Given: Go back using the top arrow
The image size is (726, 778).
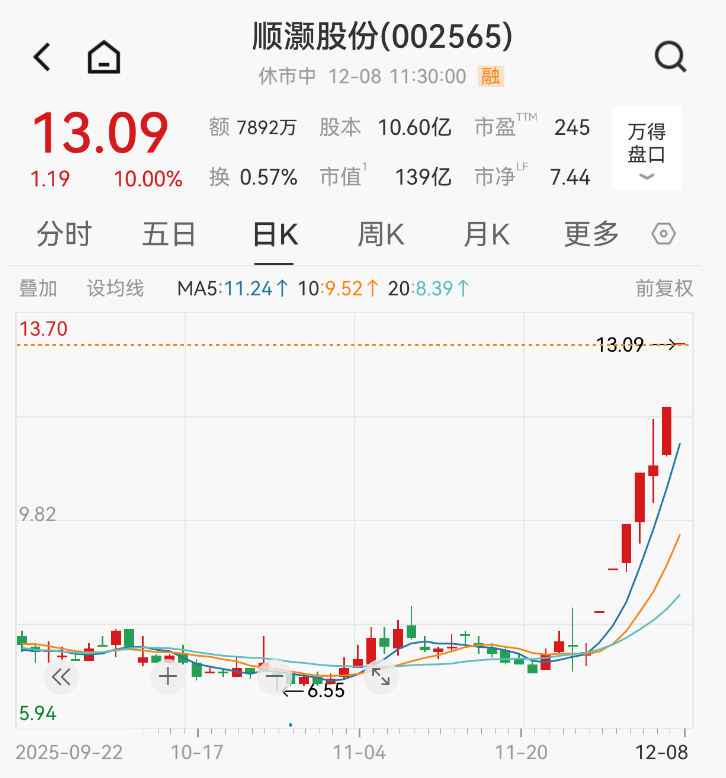Looking at the screenshot, I should tap(42, 57).
